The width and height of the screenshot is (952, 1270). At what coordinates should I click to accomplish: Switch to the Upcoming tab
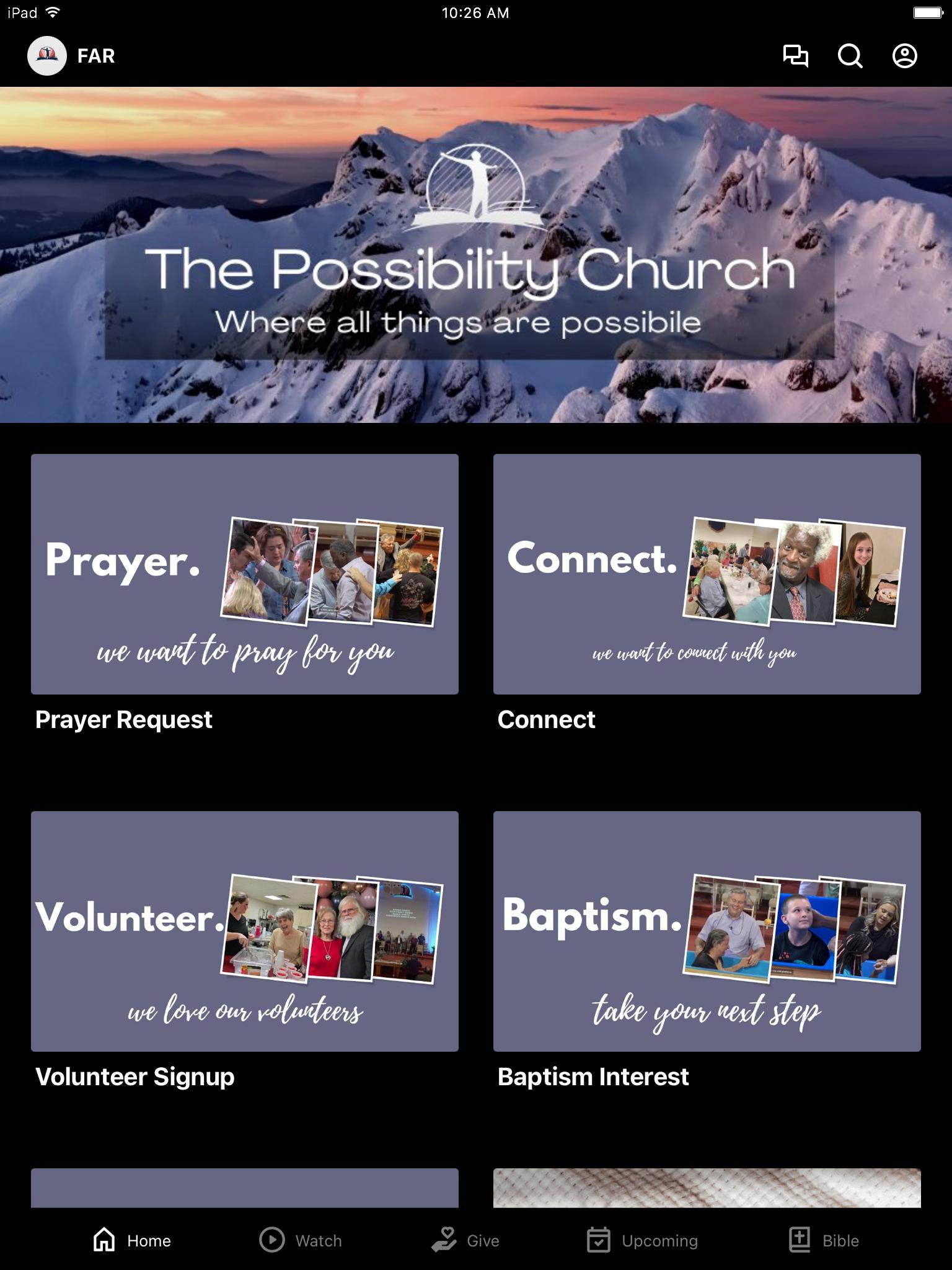click(x=643, y=1240)
